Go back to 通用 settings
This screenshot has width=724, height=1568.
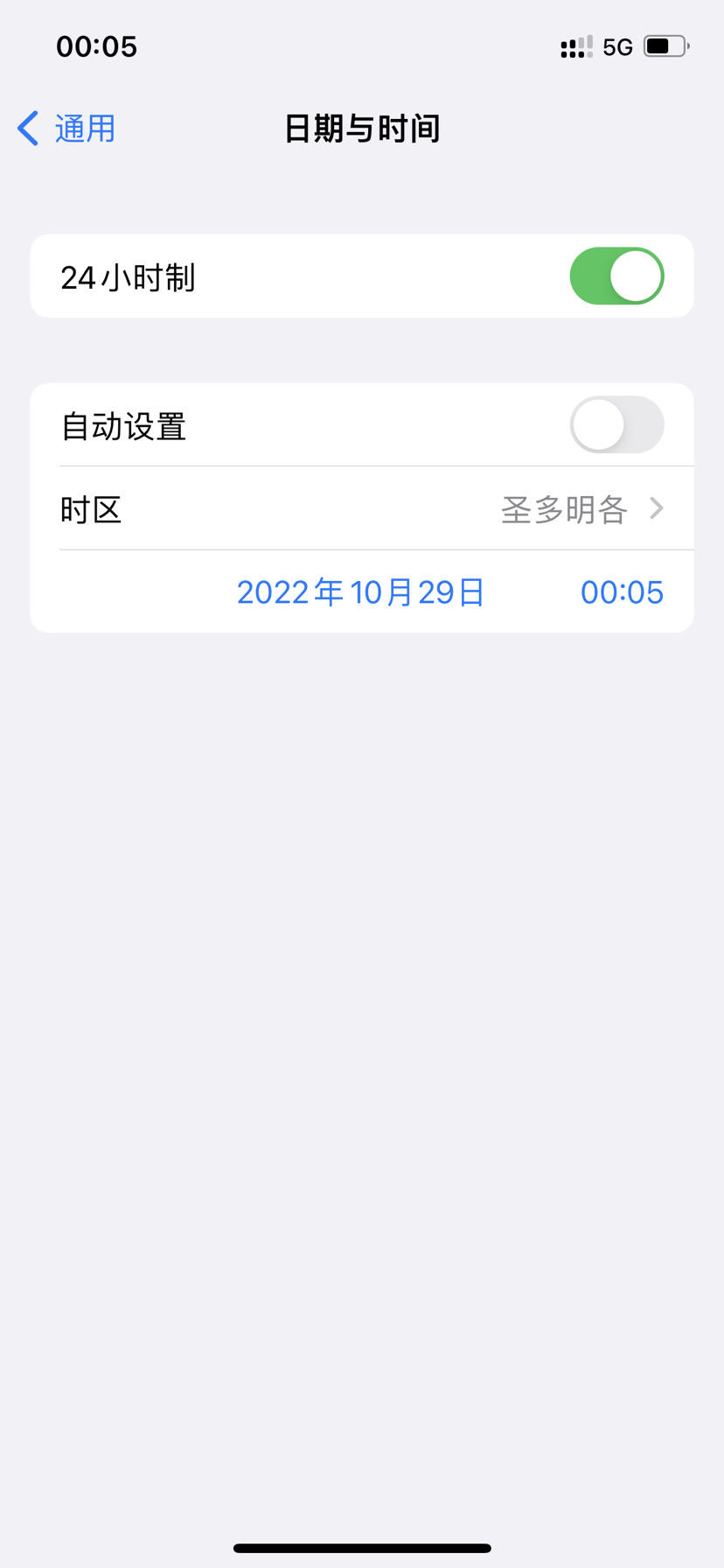(x=67, y=129)
